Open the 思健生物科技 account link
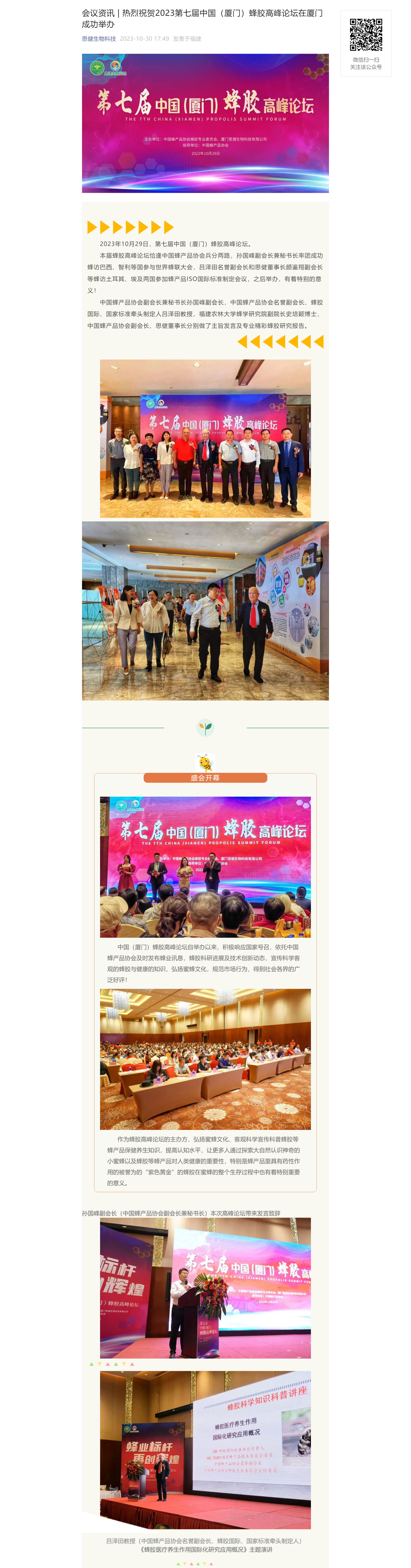This screenshot has width=411, height=1568. point(99,38)
